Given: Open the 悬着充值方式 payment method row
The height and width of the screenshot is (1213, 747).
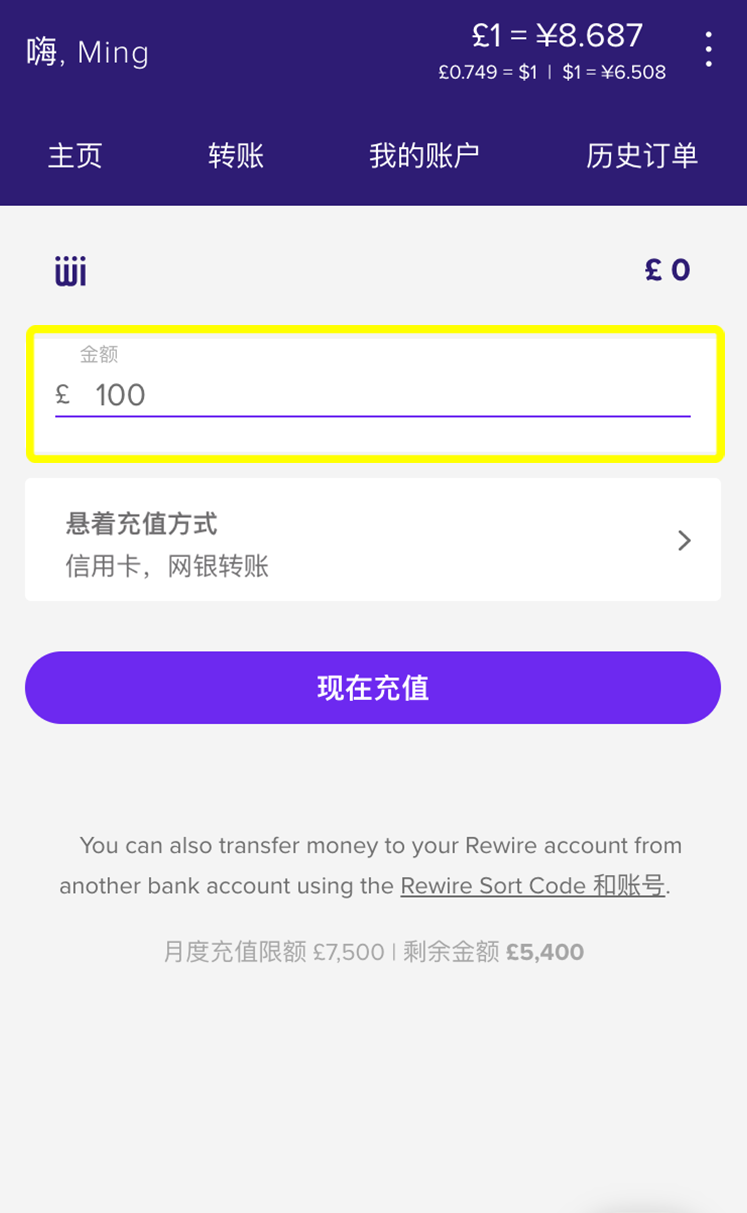Looking at the screenshot, I should point(372,540).
